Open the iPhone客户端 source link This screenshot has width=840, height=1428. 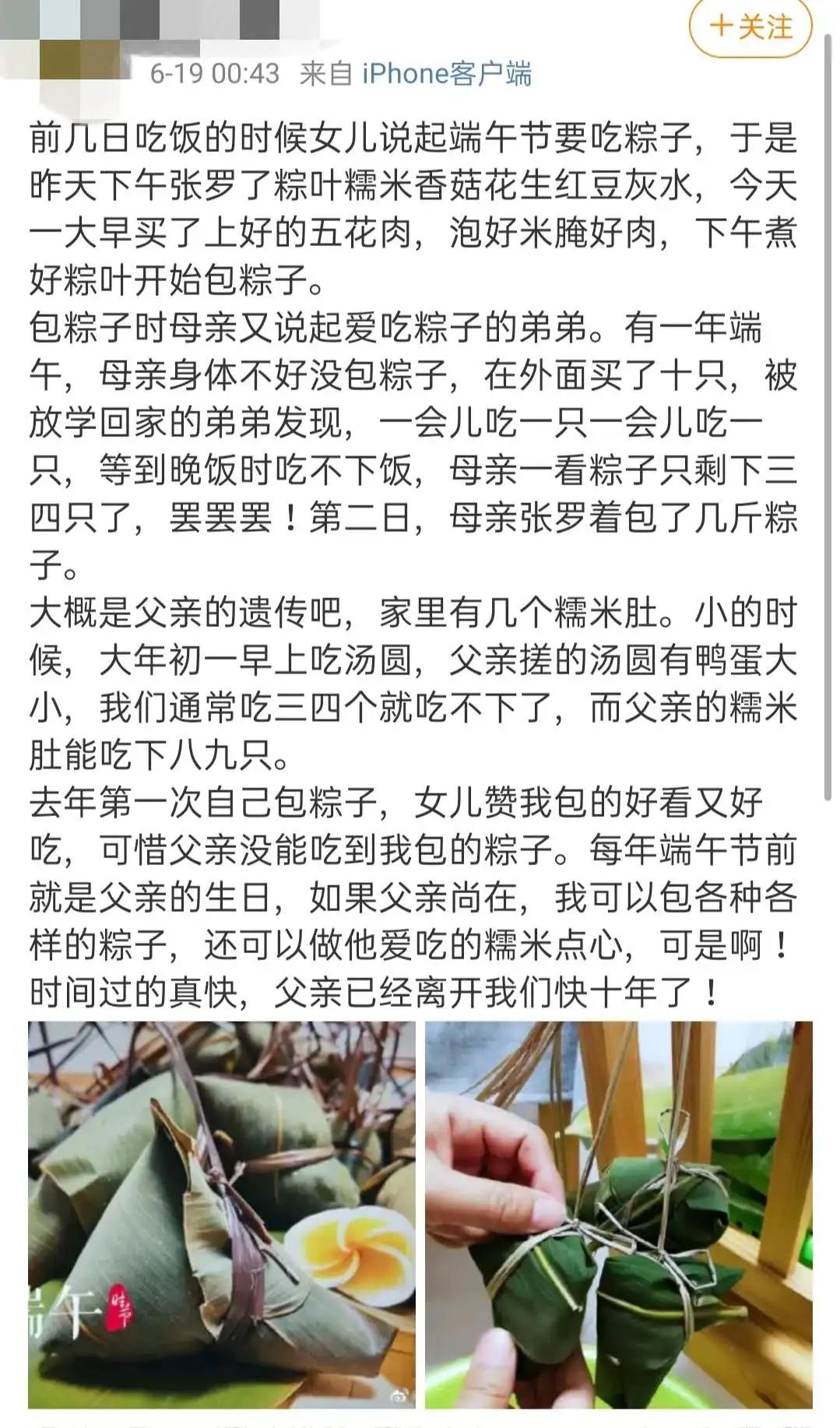click(x=446, y=74)
